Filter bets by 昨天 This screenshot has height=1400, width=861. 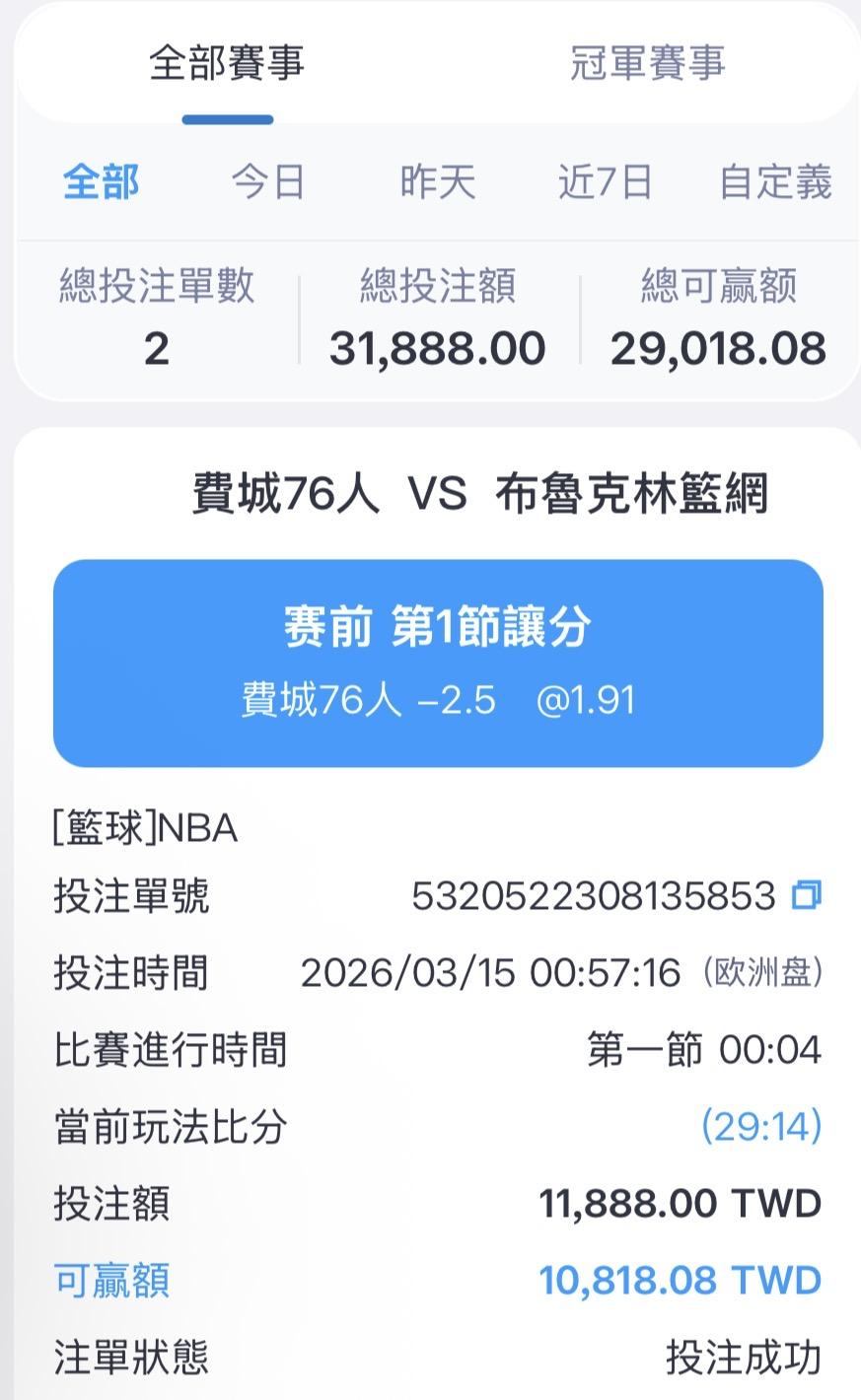pos(437,182)
